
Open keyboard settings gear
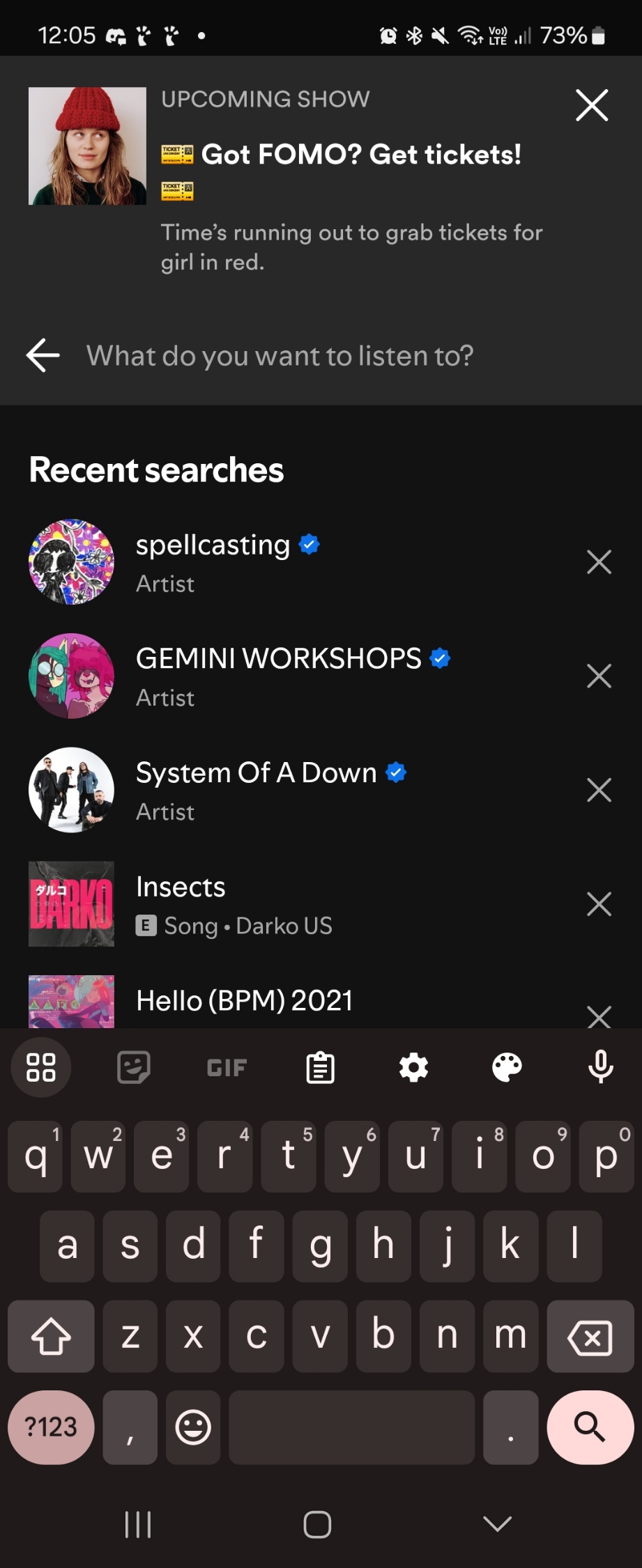point(413,1067)
